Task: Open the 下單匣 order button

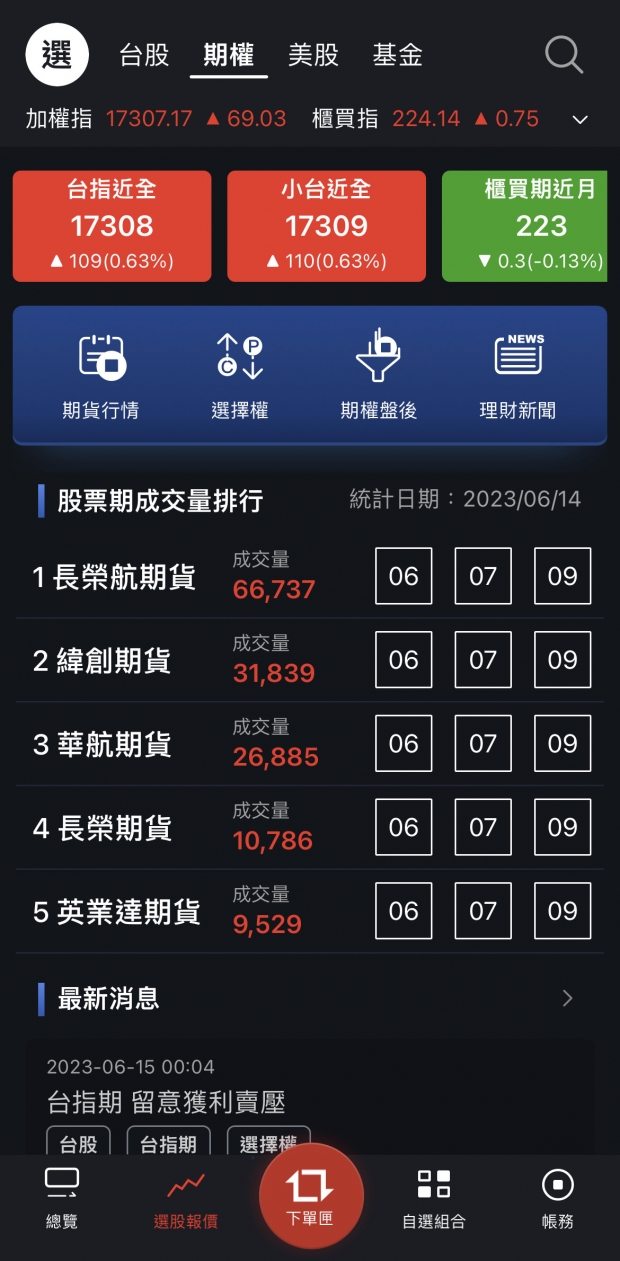Action: click(x=310, y=1196)
